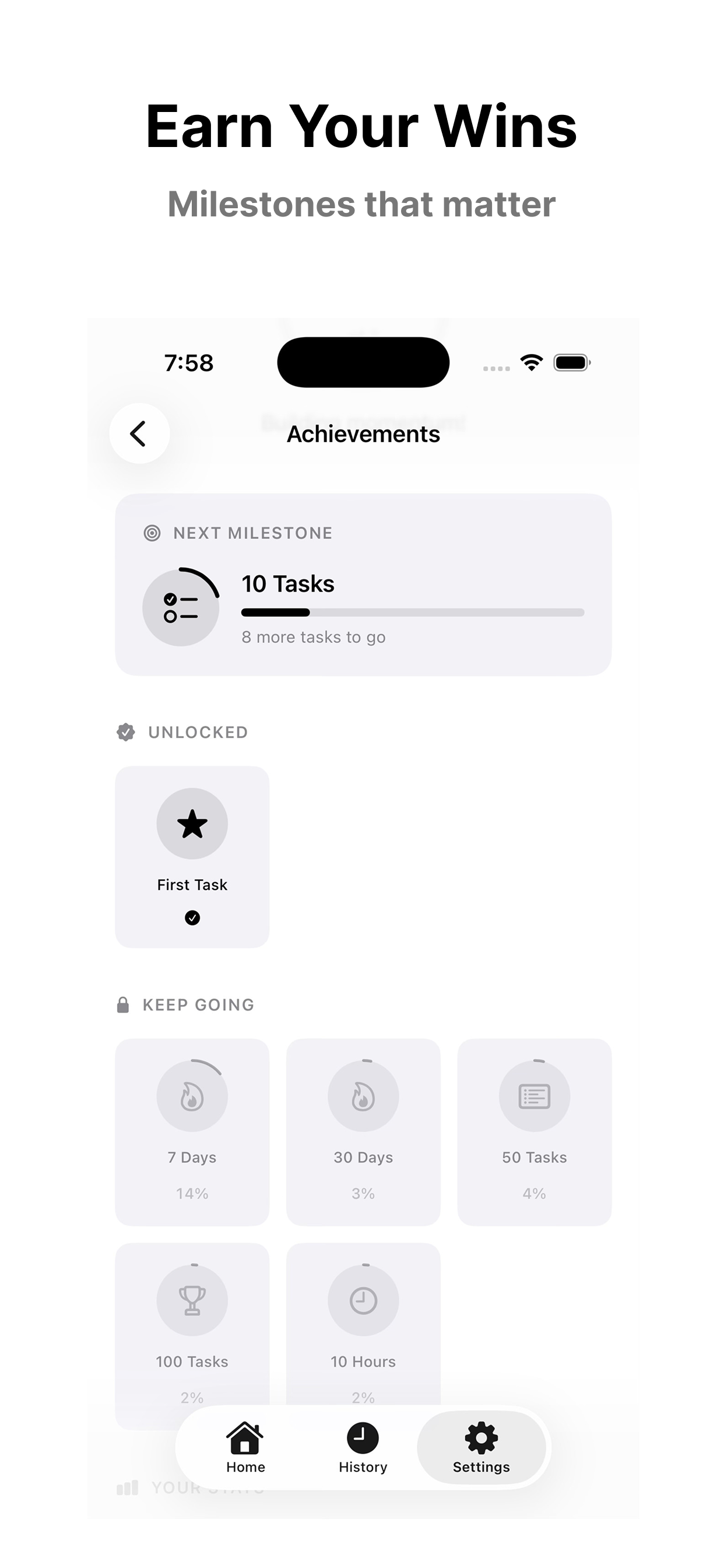Select the trophy icon for 100 Tasks
This screenshot has height=1568, width=724.
tap(192, 1300)
